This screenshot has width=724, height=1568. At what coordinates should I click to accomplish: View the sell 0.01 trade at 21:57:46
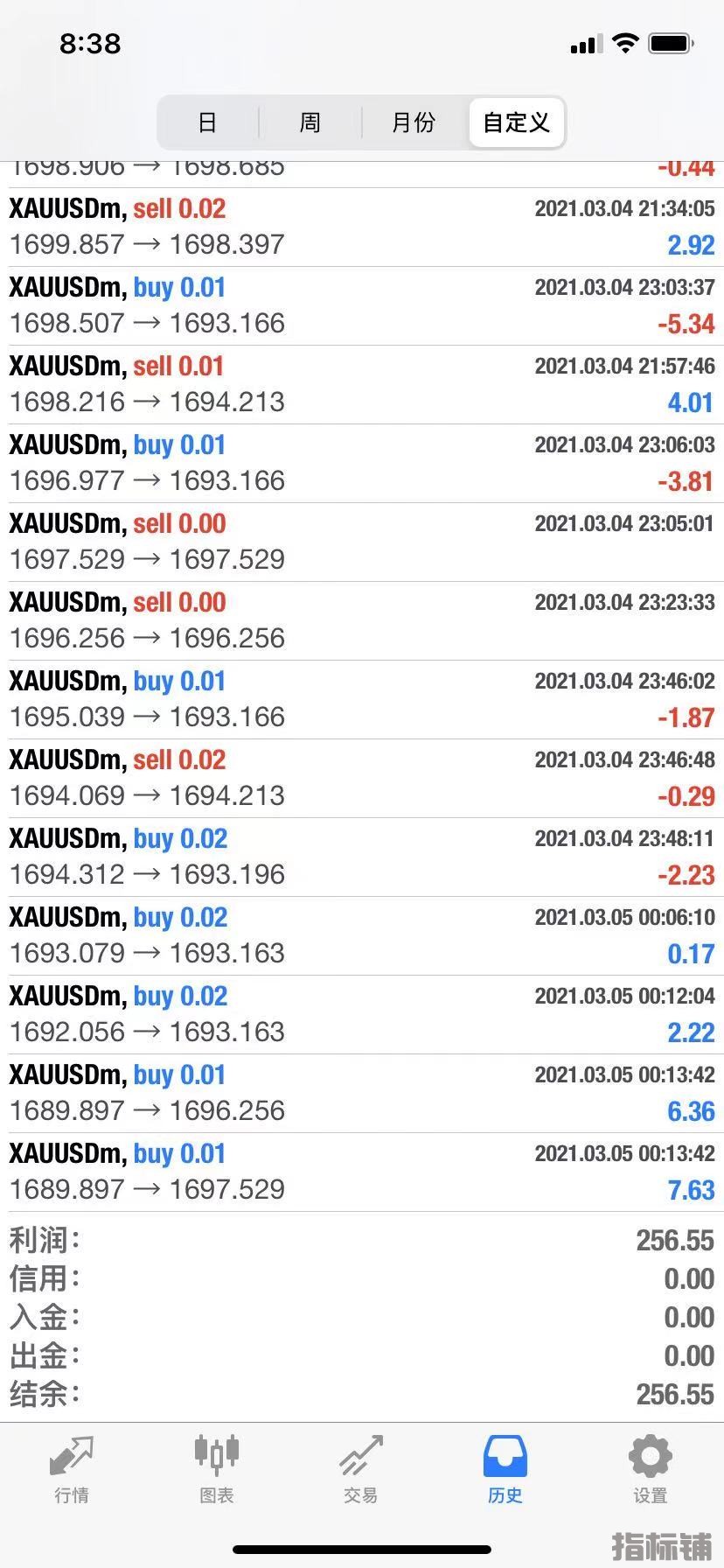tap(362, 384)
